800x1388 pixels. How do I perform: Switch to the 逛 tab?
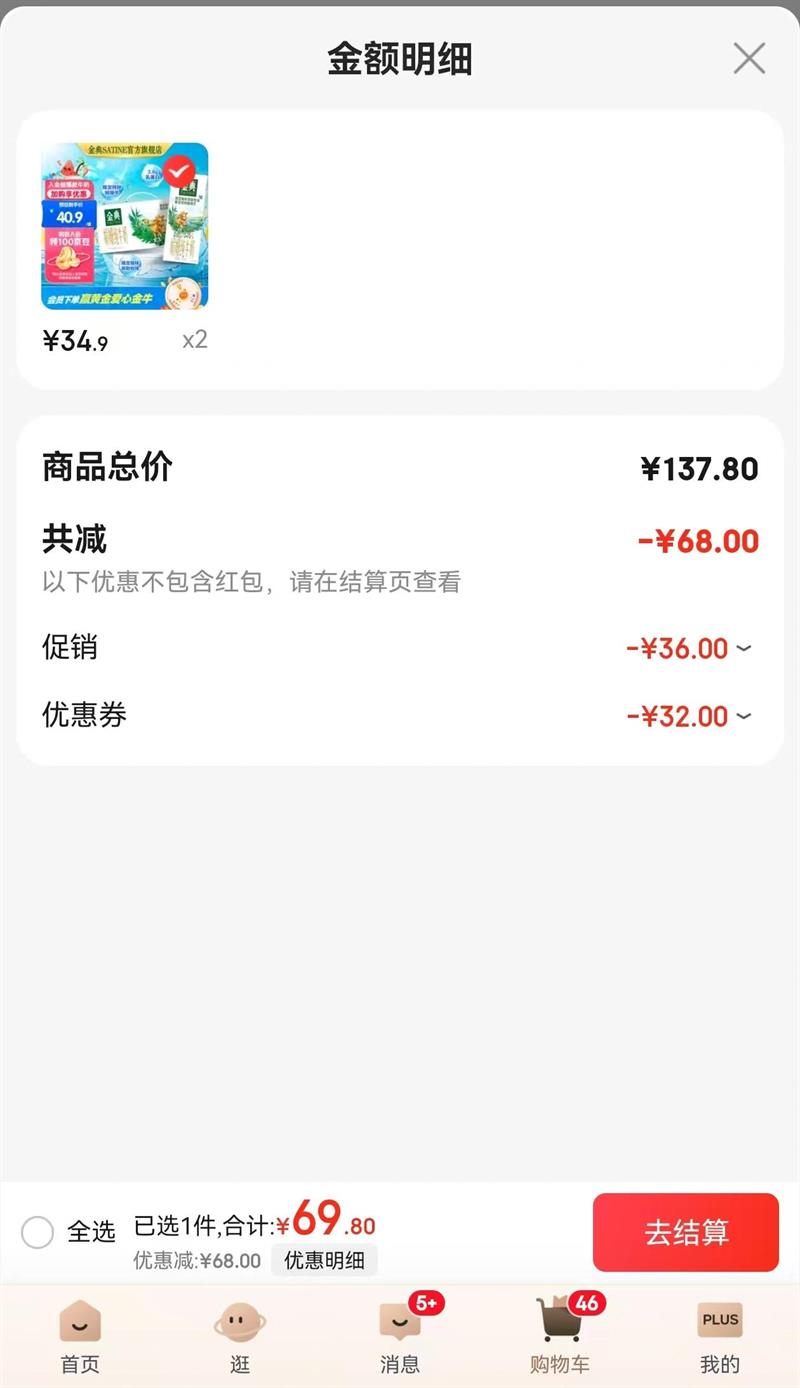click(x=240, y=1337)
